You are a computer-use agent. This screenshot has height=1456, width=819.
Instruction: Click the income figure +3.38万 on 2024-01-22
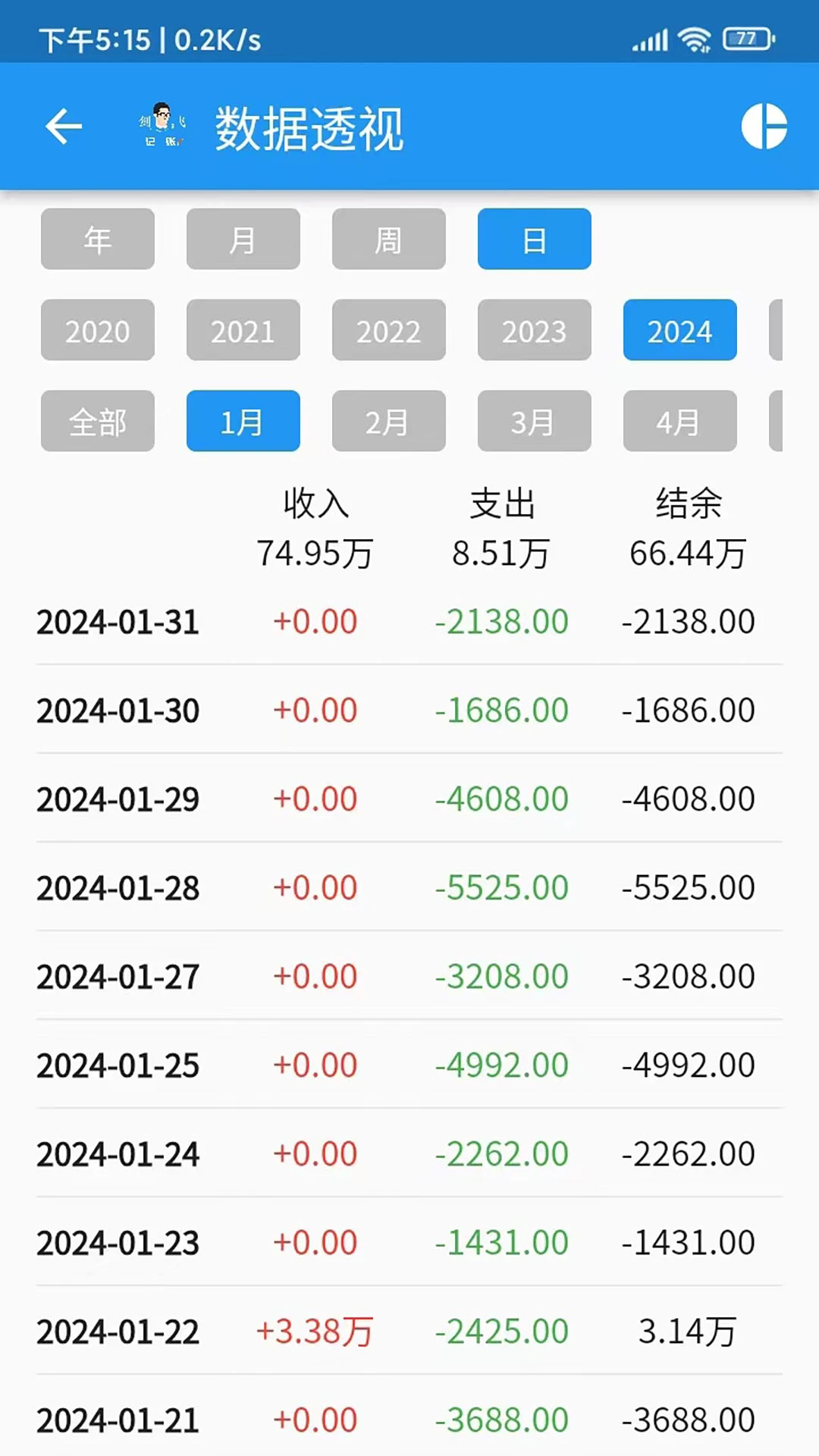[315, 1330]
